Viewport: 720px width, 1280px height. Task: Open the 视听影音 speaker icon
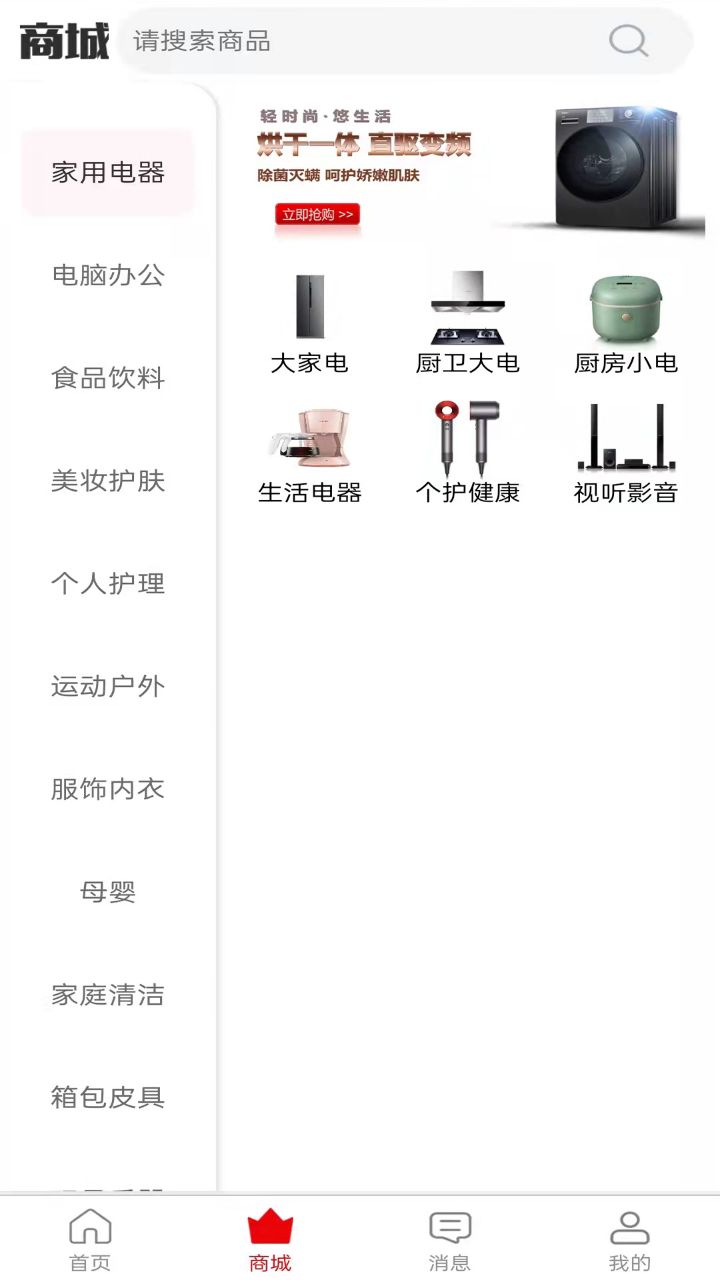click(x=626, y=440)
